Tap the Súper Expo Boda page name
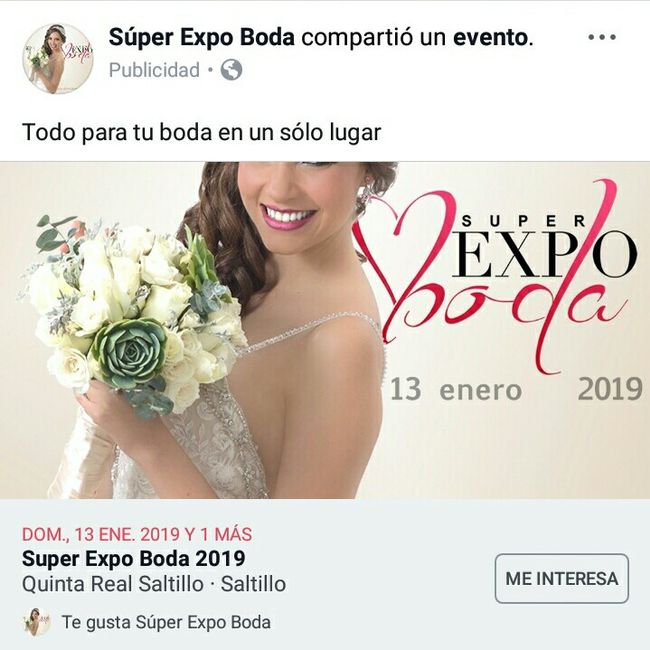Image resolution: width=650 pixels, height=650 pixels. (x=201, y=38)
